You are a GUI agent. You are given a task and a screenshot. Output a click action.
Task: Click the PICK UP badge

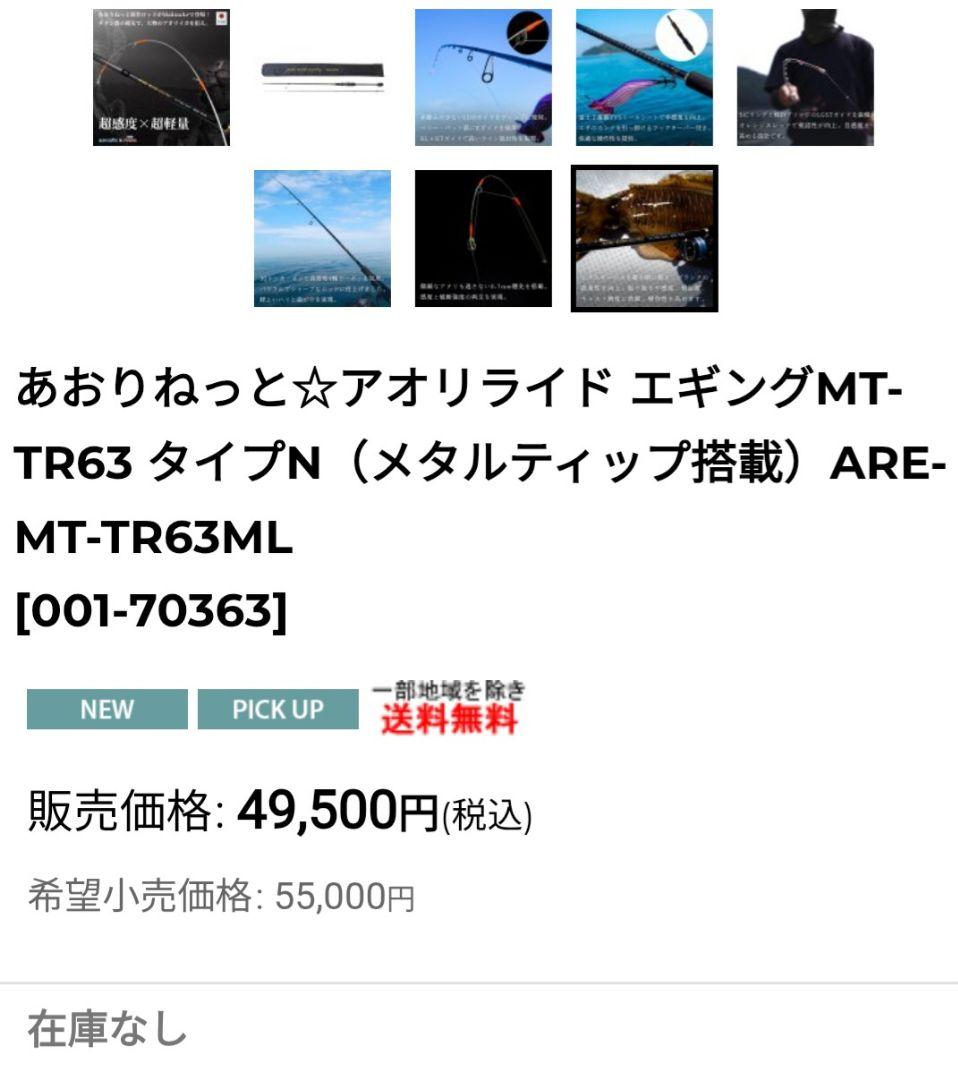coord(278,710)
